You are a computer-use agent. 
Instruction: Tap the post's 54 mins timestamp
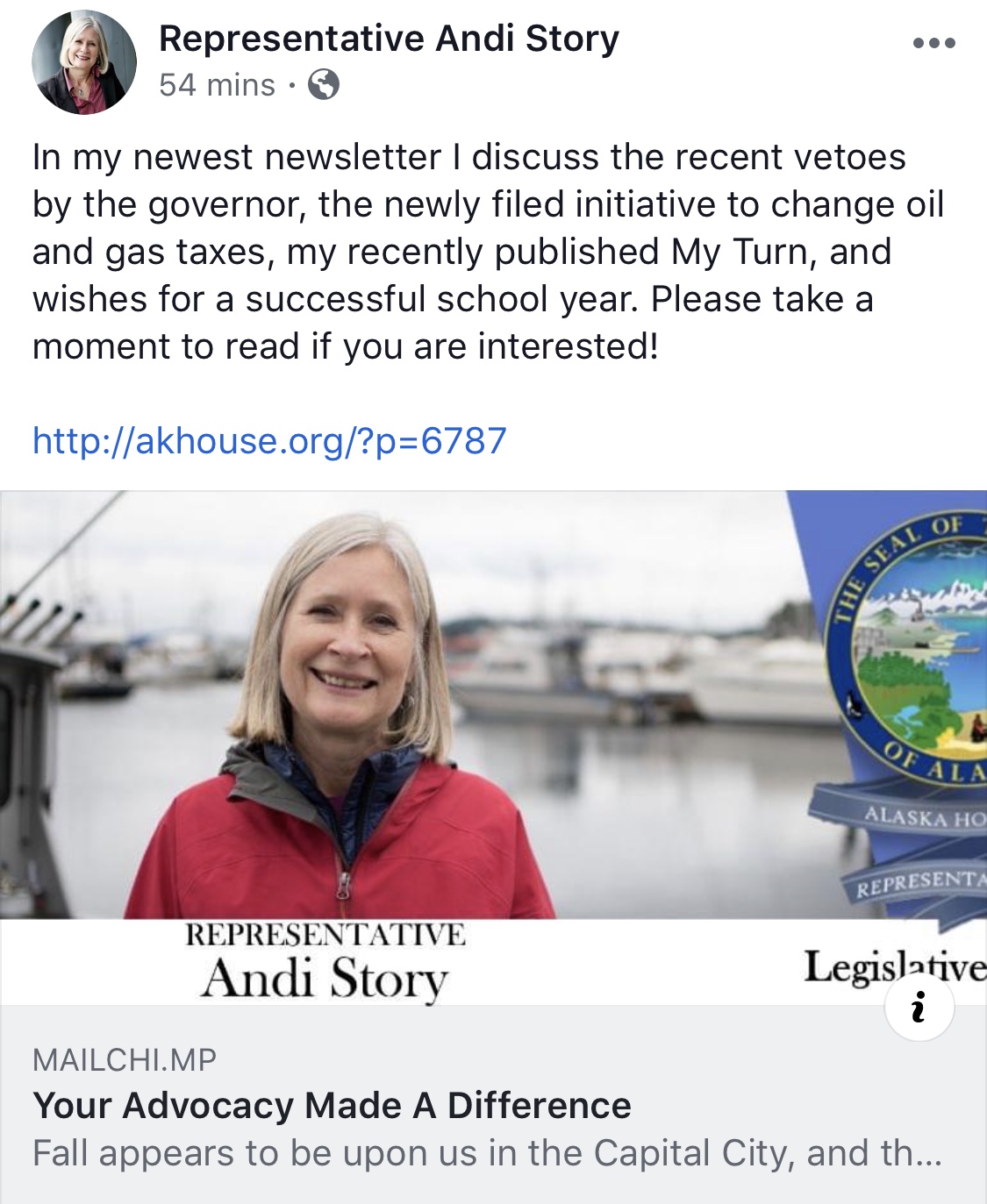pyautogui.click(x=217, y=85)
